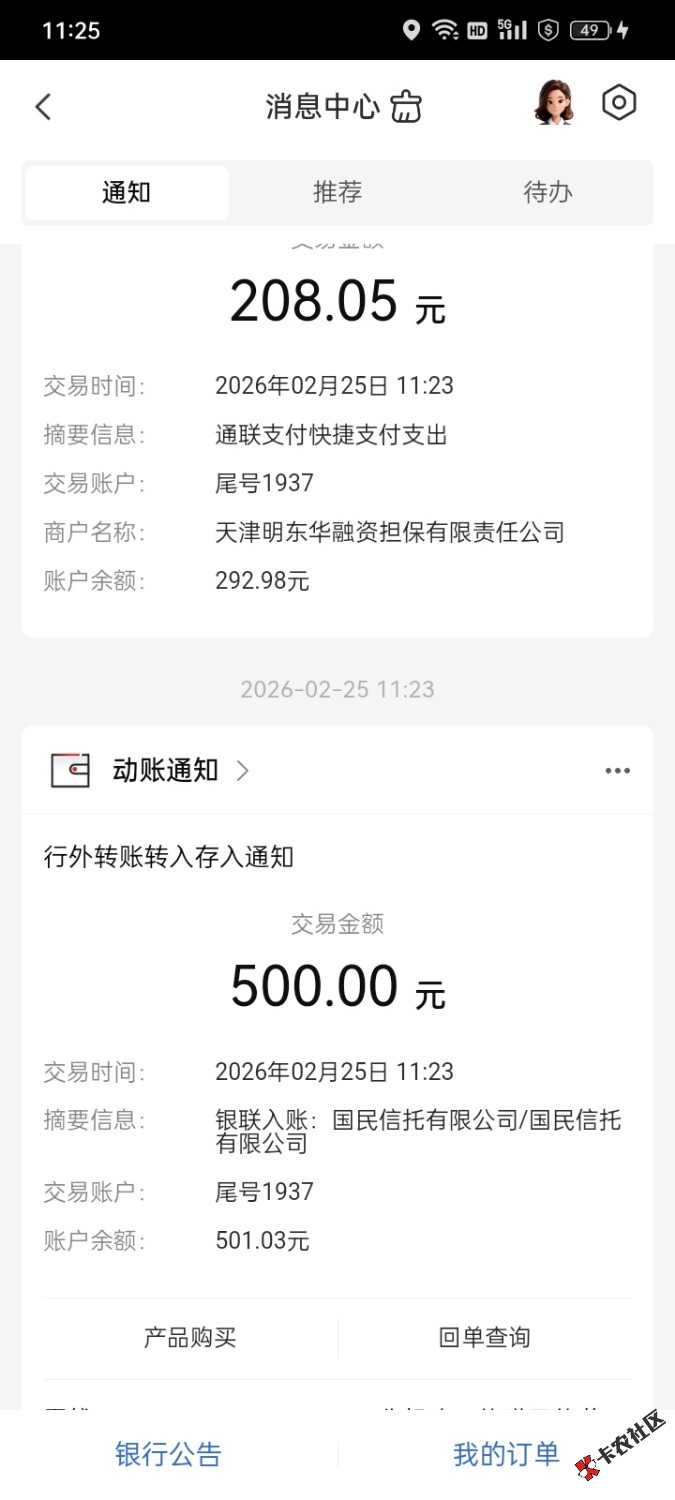This screenshot has height=1500, width=675.
Task: Go back from the message center
Action: 43,106
